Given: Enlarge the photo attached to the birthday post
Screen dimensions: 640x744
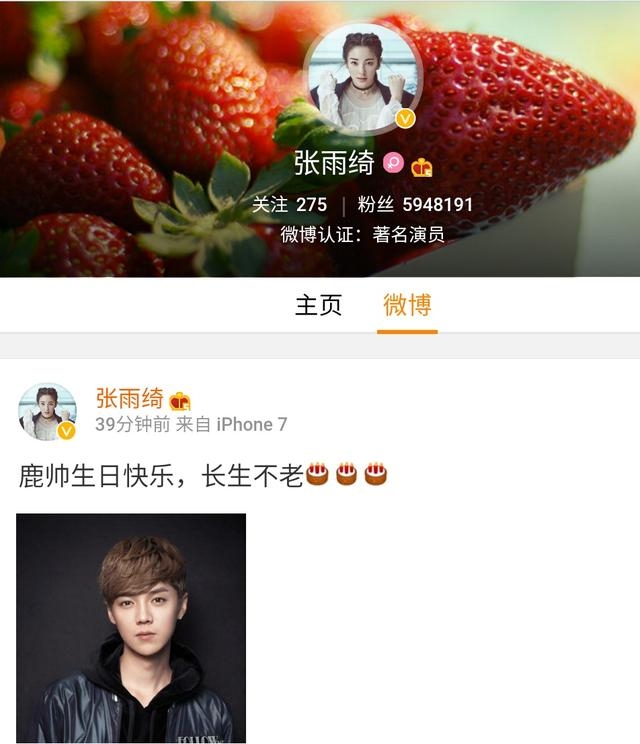Looking at the screenshot, I should [x=131, y=628].
